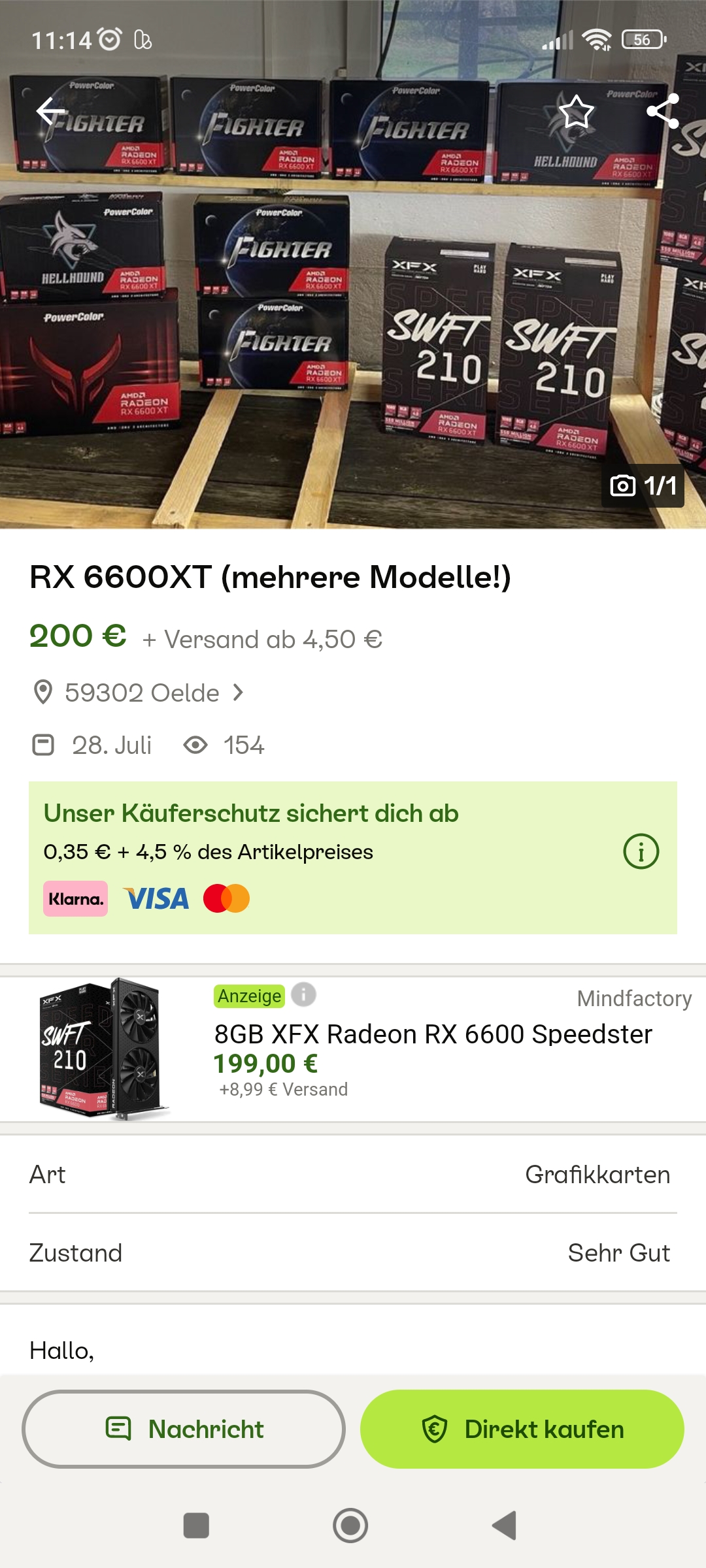Show info about the Anzeige label
The width and height of the screenshot is (706, 1568).
coord(303,995)
